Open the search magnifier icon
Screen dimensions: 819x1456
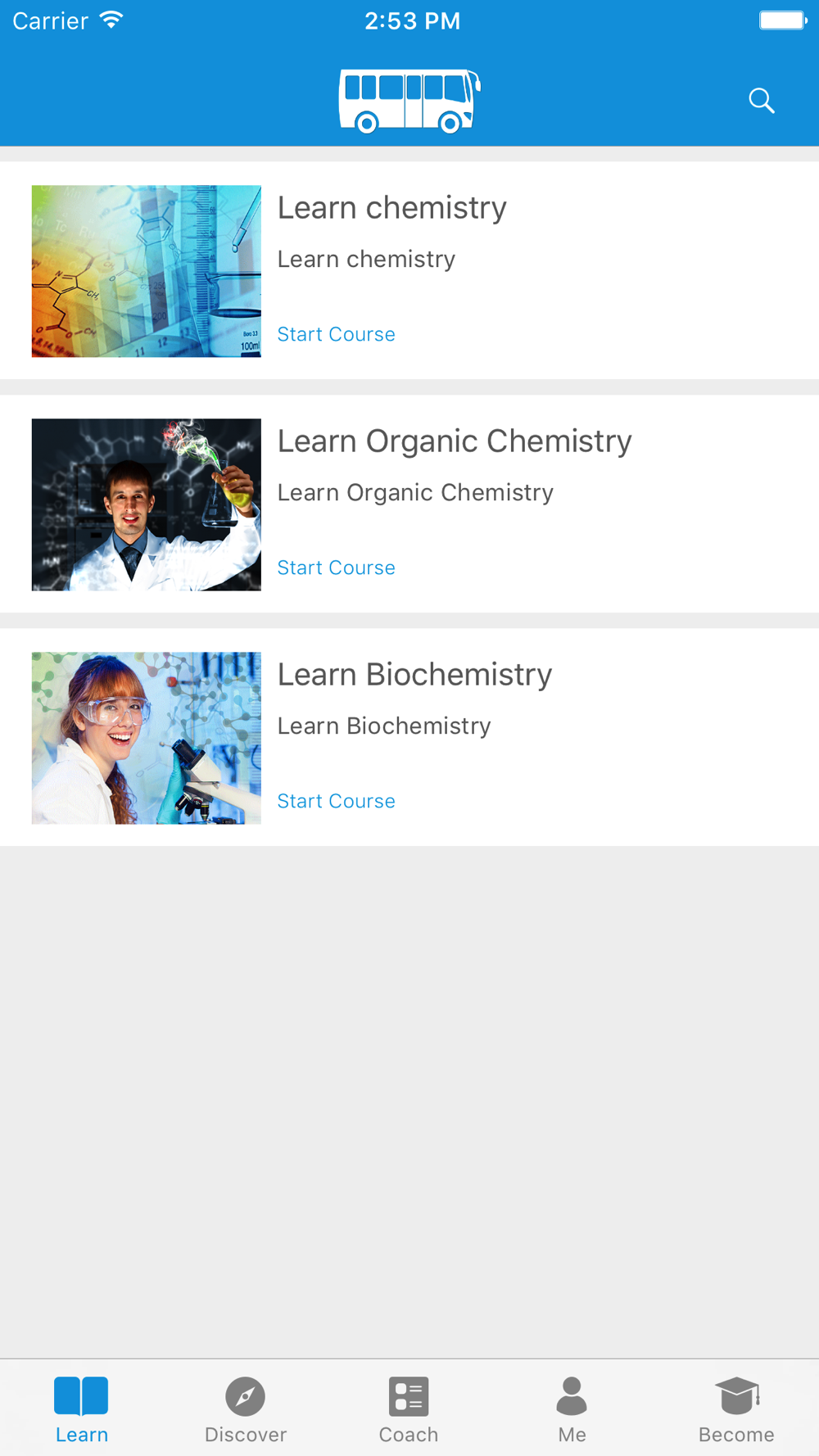pos(762,101)
